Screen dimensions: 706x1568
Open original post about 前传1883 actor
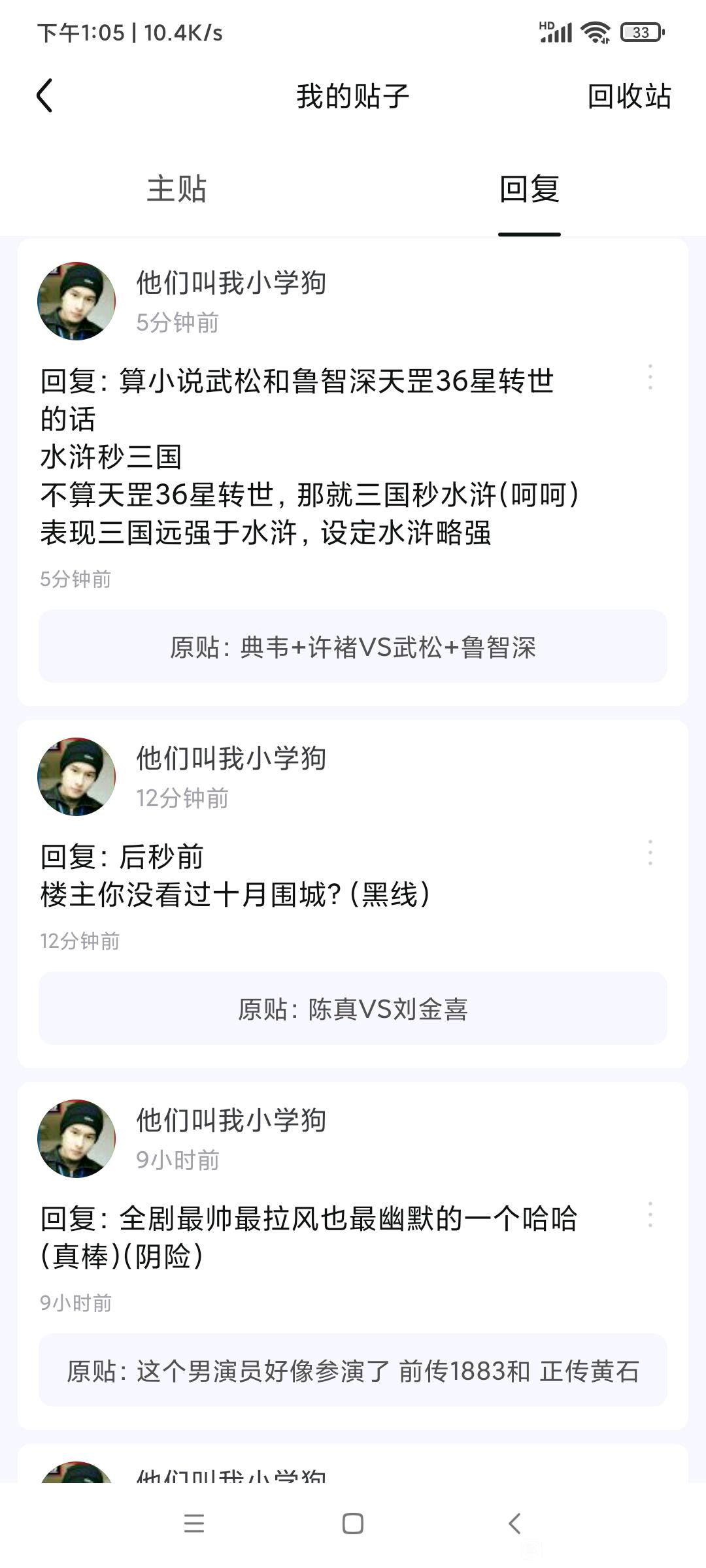353,1371
